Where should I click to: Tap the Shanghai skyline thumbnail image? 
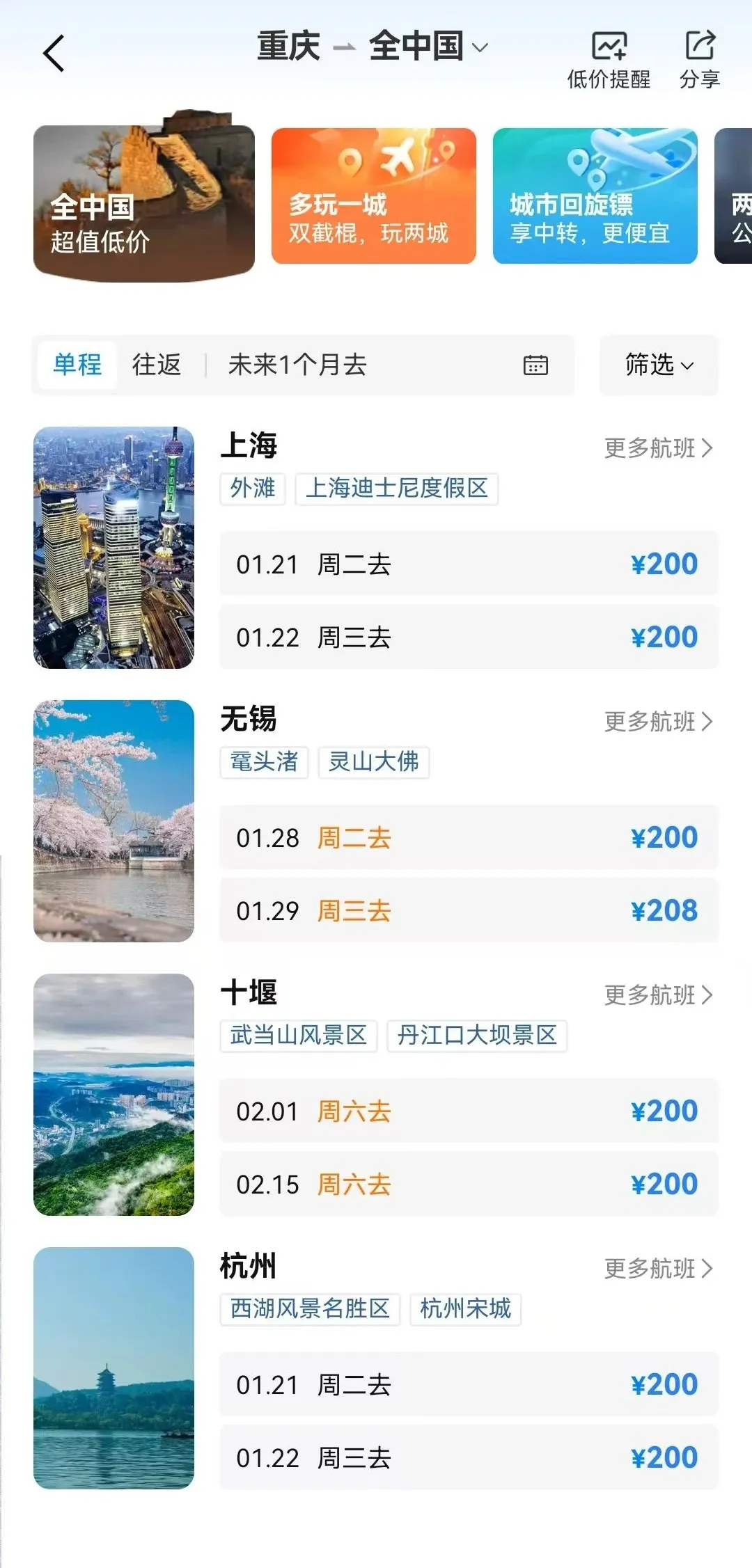coord(113,550)
